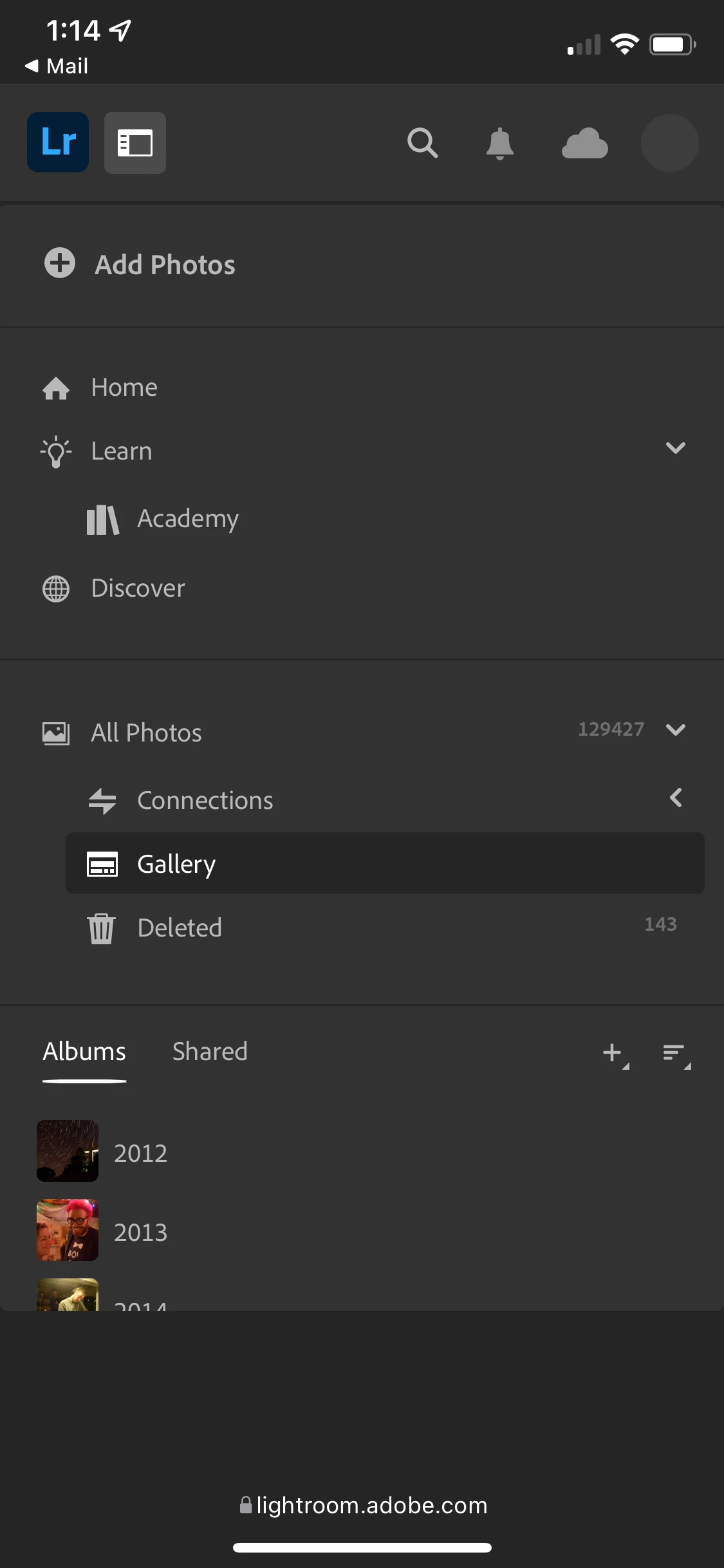Screen dimensions: 724x1568
Task: Open the notifications bell
Action: 499,143
